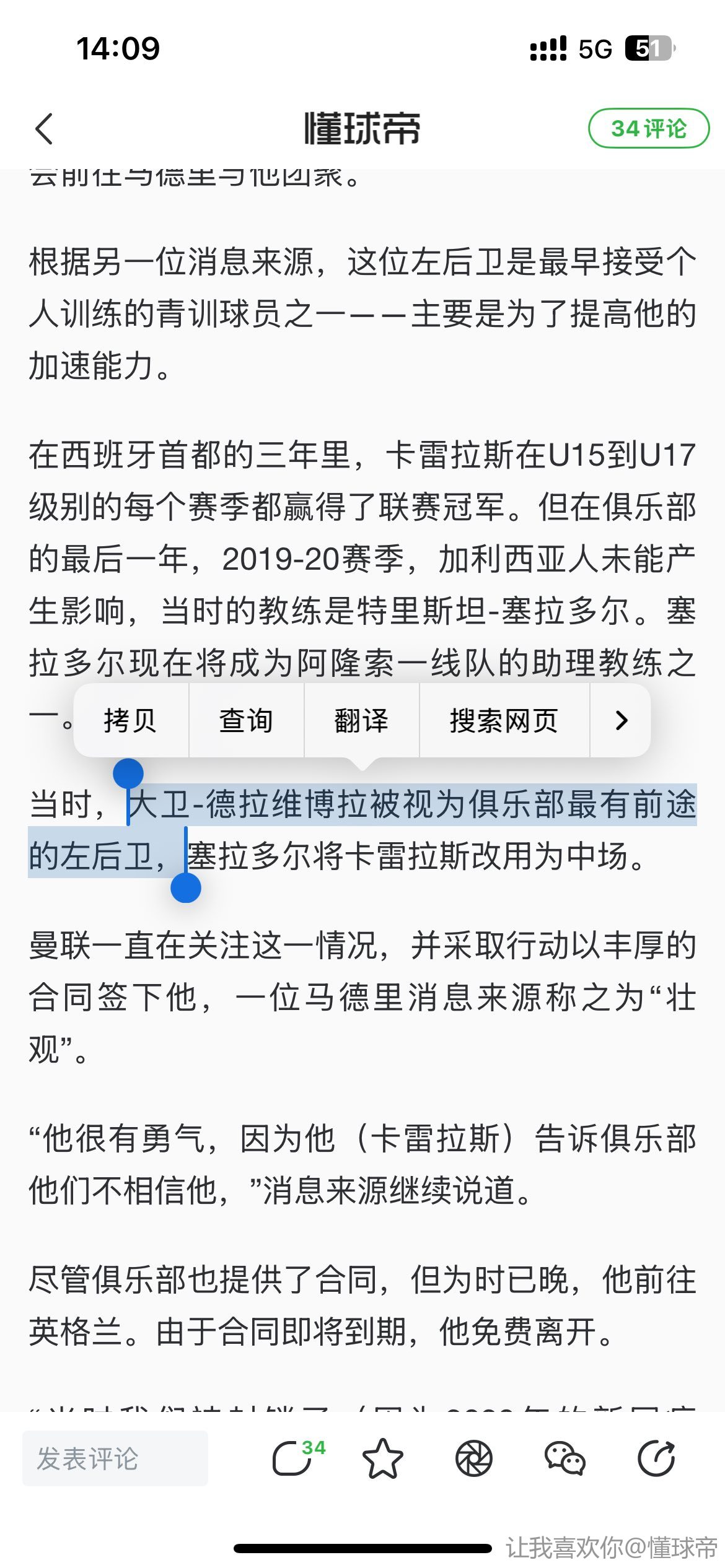Select 查询 in the selection popup
Screen dimensions: 725x1568
(x=247, y=720)
